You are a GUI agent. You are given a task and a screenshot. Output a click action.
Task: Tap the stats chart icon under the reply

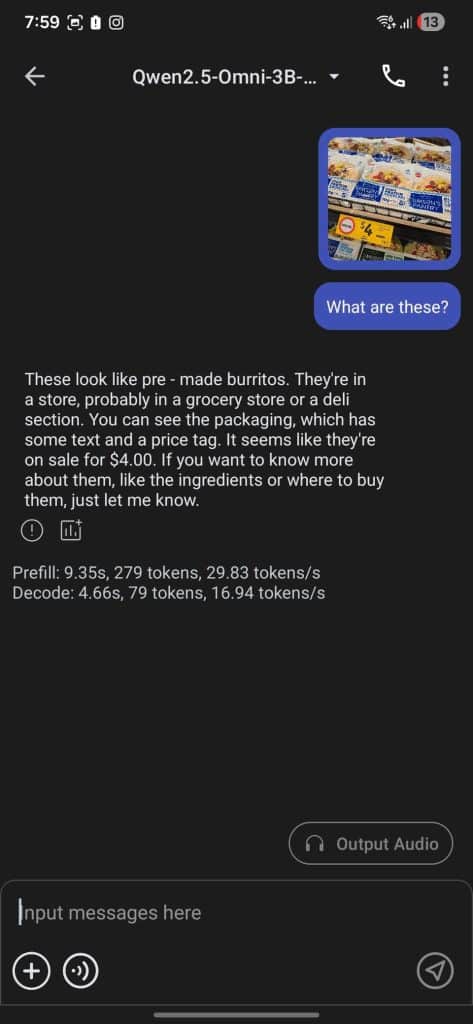tap(71, 530)
